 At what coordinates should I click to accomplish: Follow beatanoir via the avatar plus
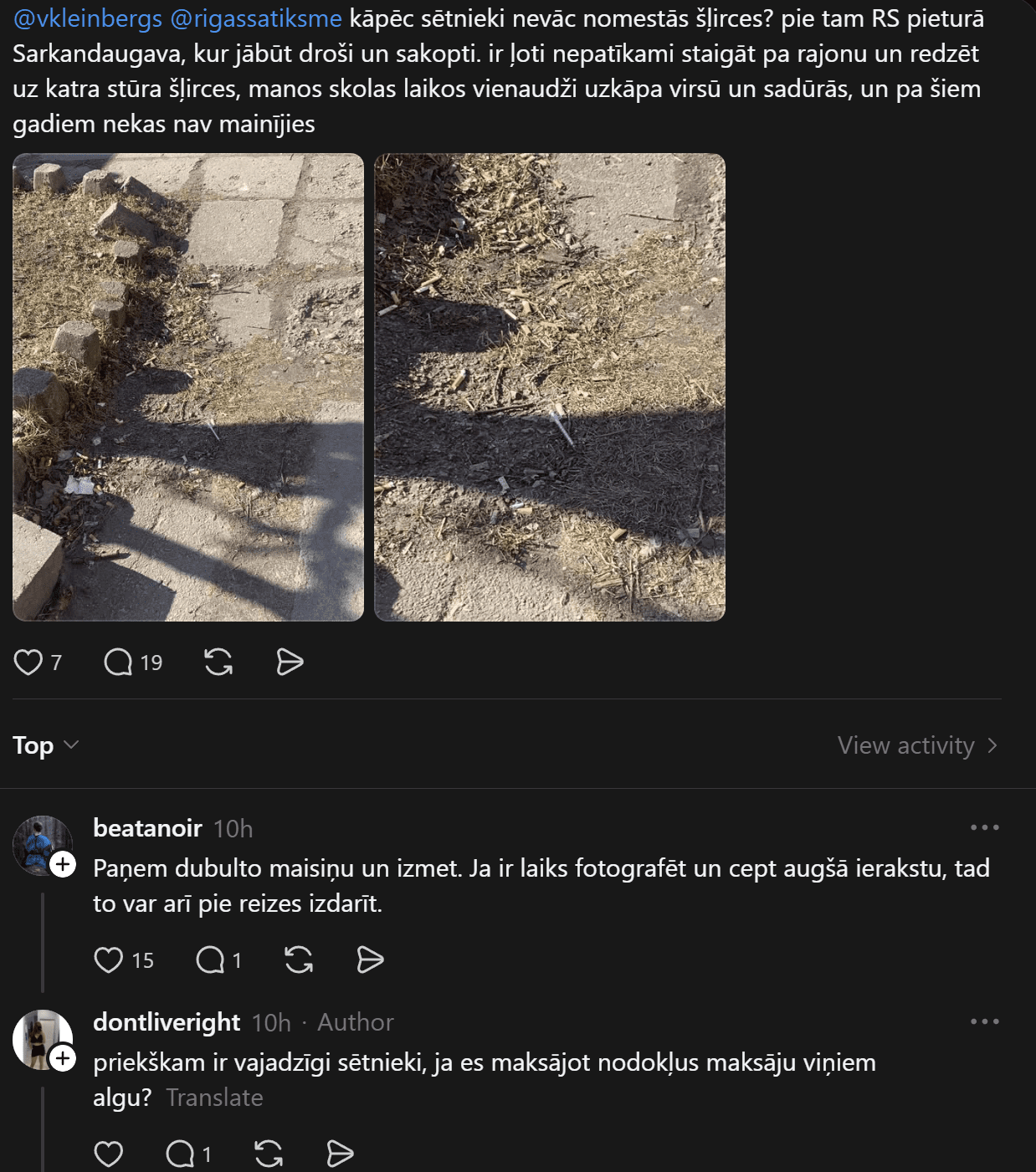click(64, 864)
